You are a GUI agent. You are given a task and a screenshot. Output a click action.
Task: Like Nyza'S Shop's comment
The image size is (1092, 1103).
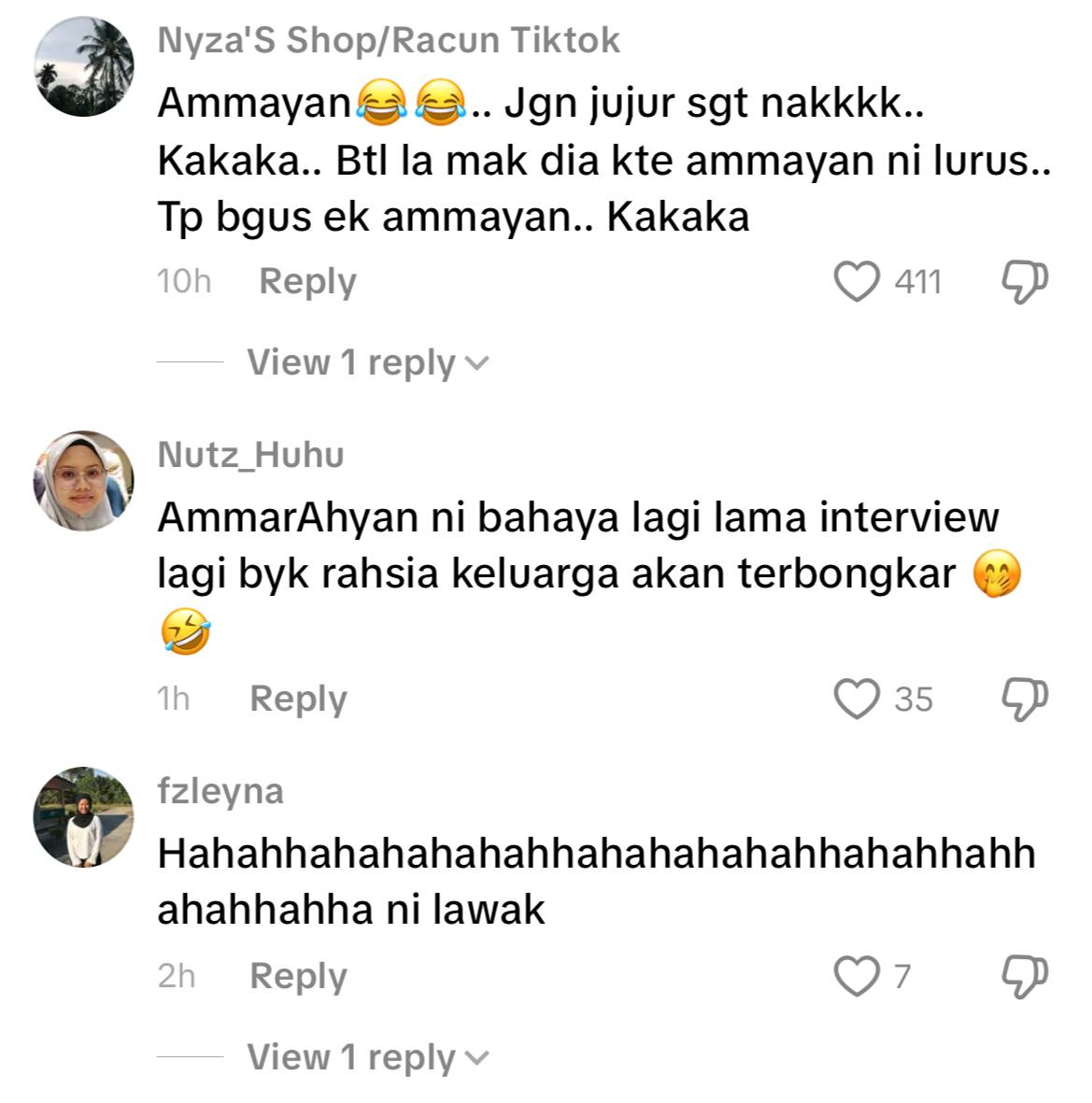click(857, 281)
